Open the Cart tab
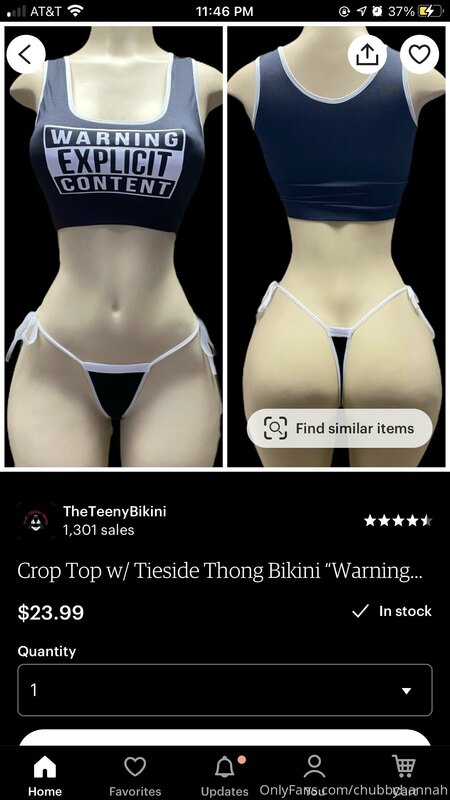Screen dimensions: 450x800 [x=405, y=776]
